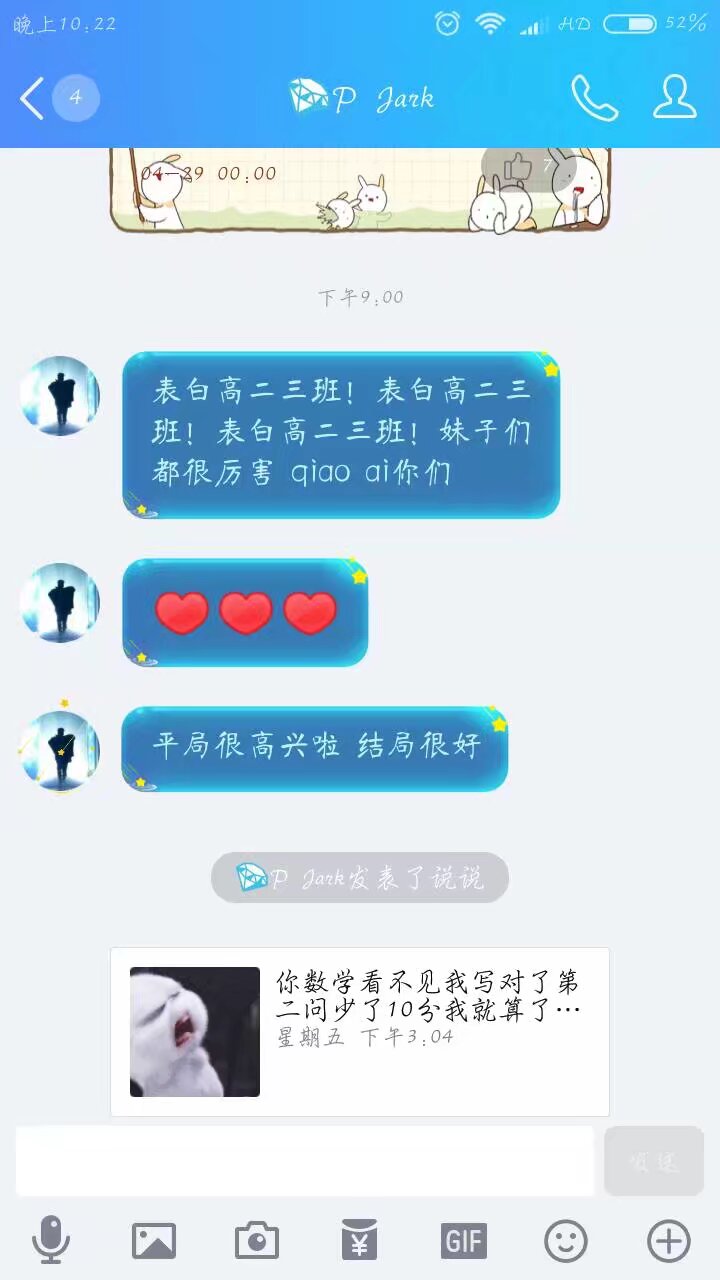Open the photo gallery picker
Screen dimensions: 720x1280
click(154, 1241)
